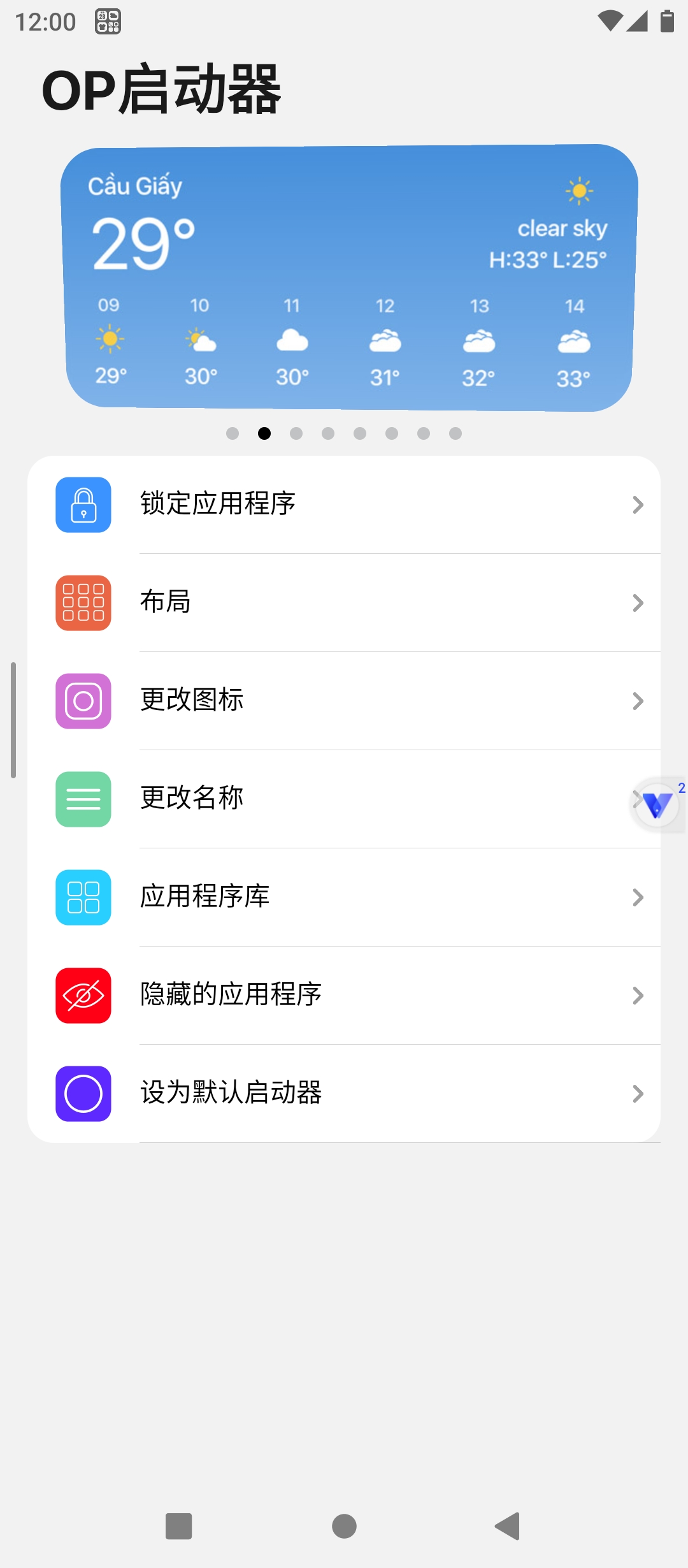This screenshot has height=1568, width=688.
Task: Switch to the last widget page dot
Action: point(456,433)
